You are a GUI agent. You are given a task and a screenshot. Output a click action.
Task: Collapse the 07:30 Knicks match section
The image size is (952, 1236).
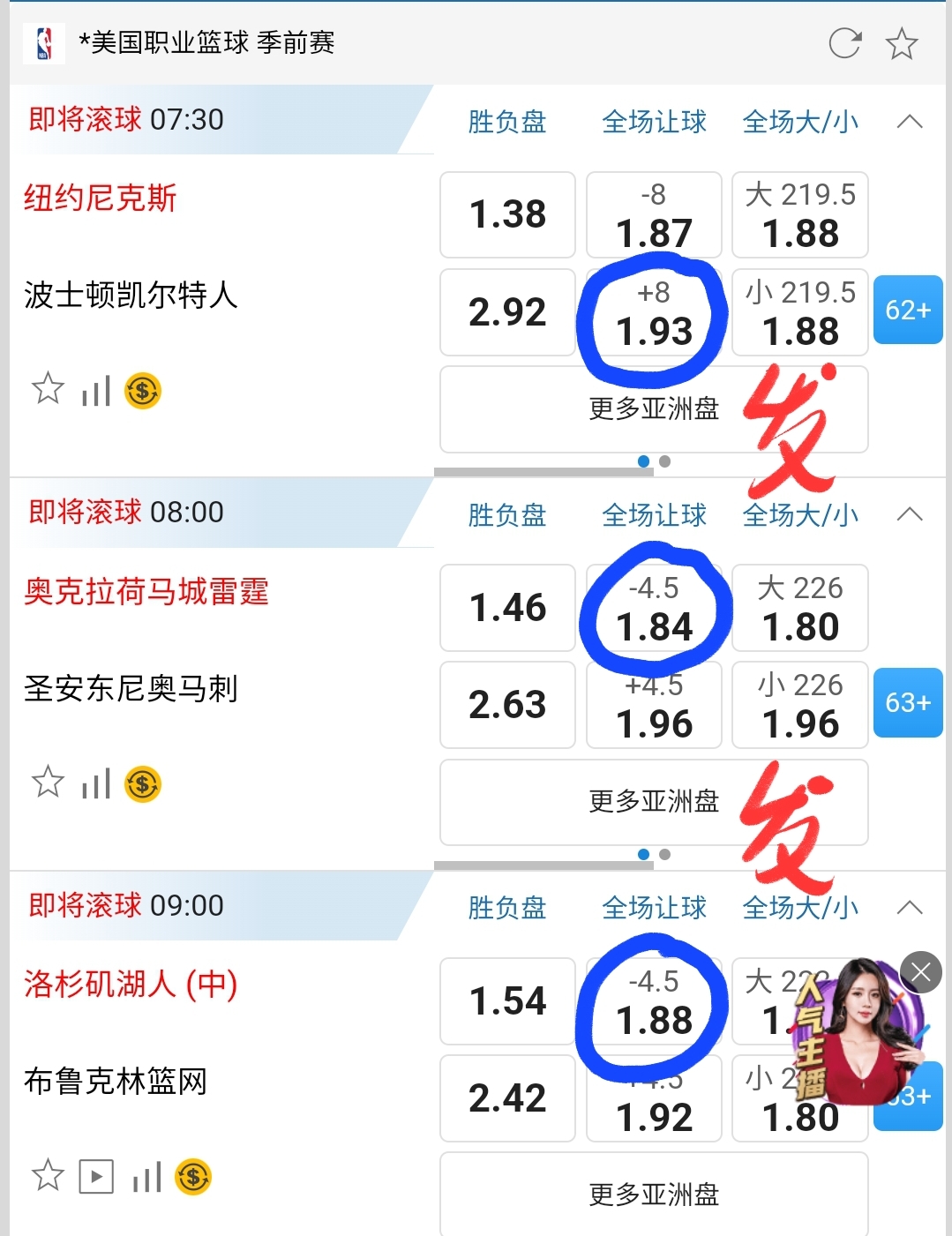pyautogui.click(x=910, y=122)
